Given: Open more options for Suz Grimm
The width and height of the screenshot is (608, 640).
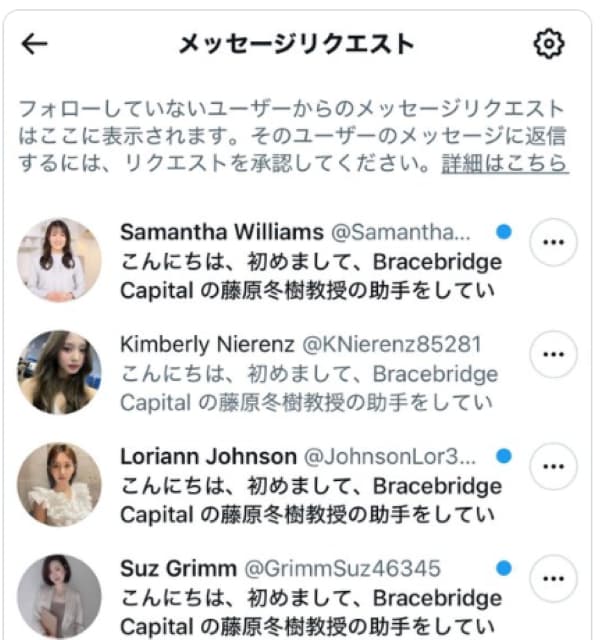Looking at the screenshot, I should click(553, 579).
